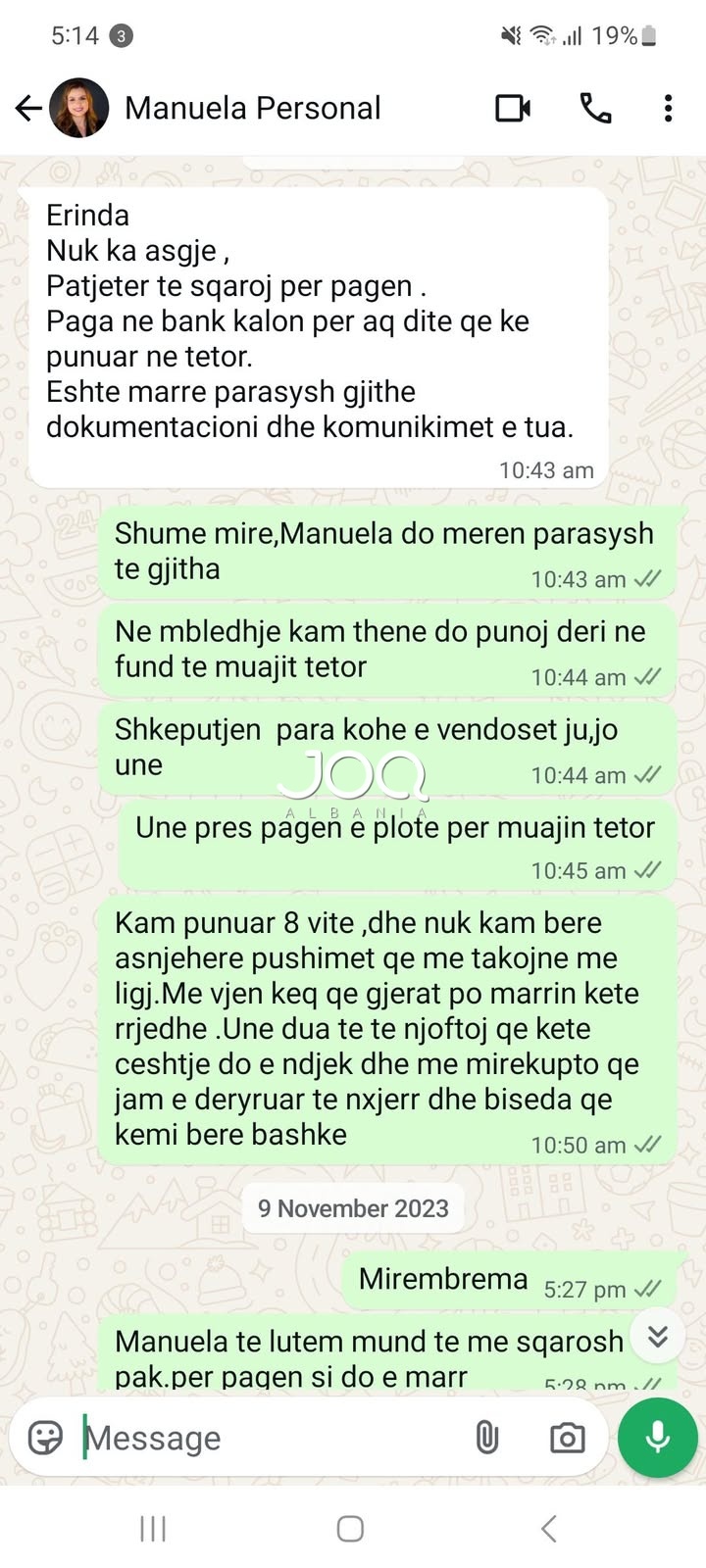Attach a file with the paperclip
Screen dimensions: 706x1568
487,1438
